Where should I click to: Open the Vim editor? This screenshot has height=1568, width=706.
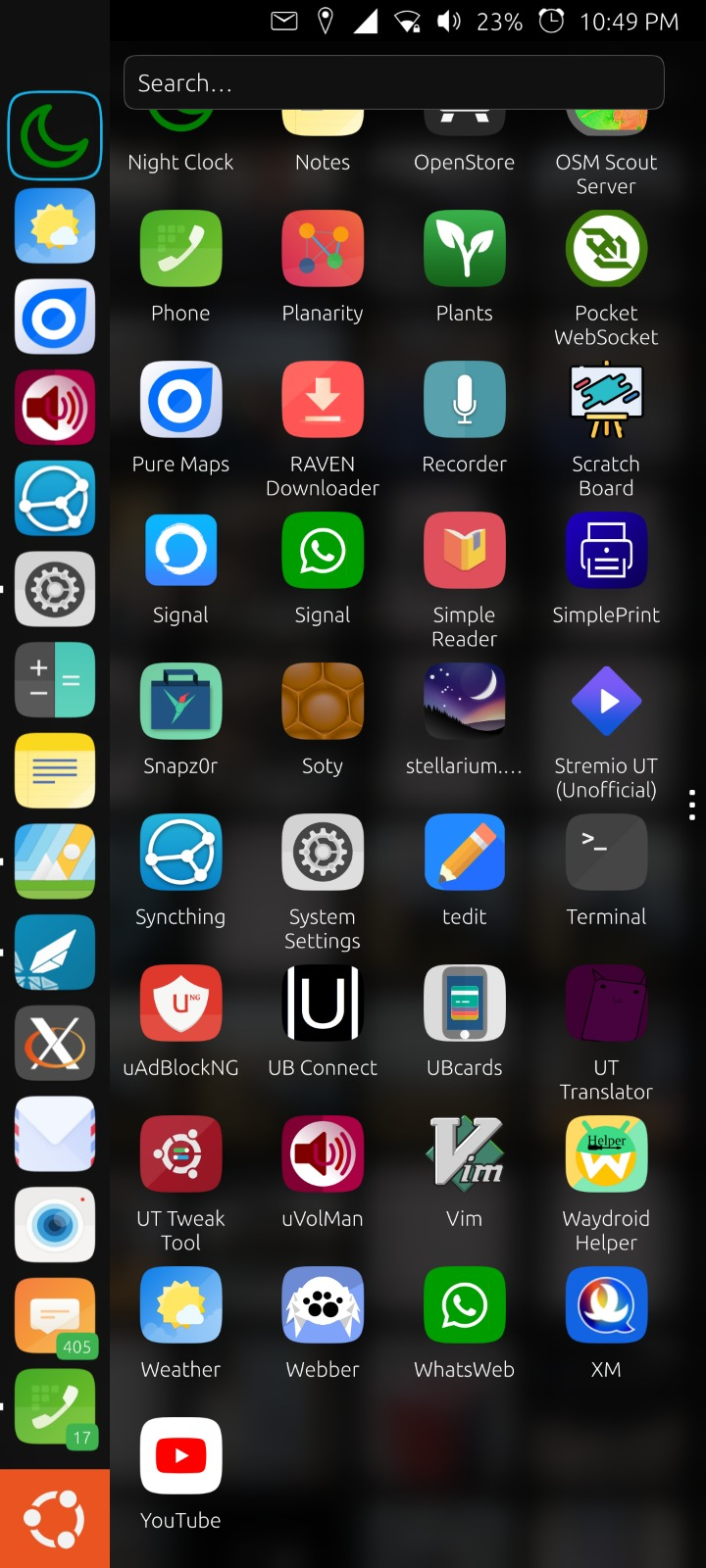click(x=464, y=1156)
